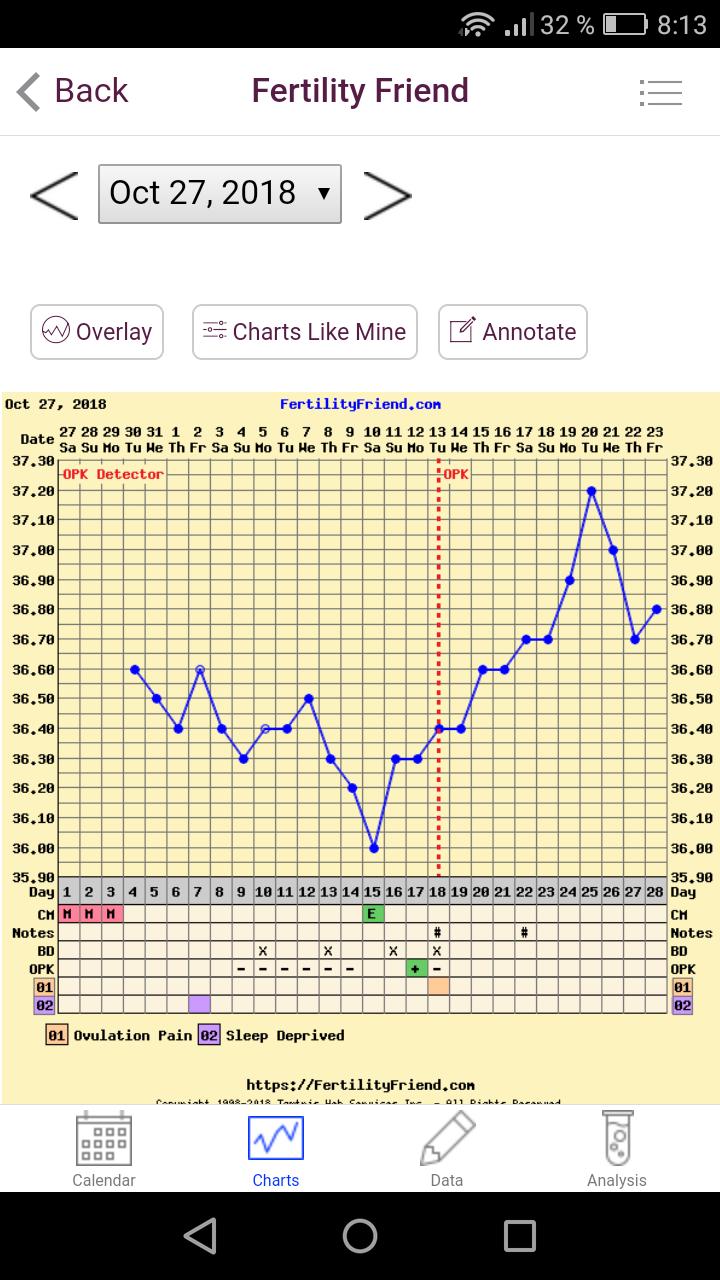The image size is (720, 1280).
Task: Tap the system home button
Action: click(x=360, y=1236)
